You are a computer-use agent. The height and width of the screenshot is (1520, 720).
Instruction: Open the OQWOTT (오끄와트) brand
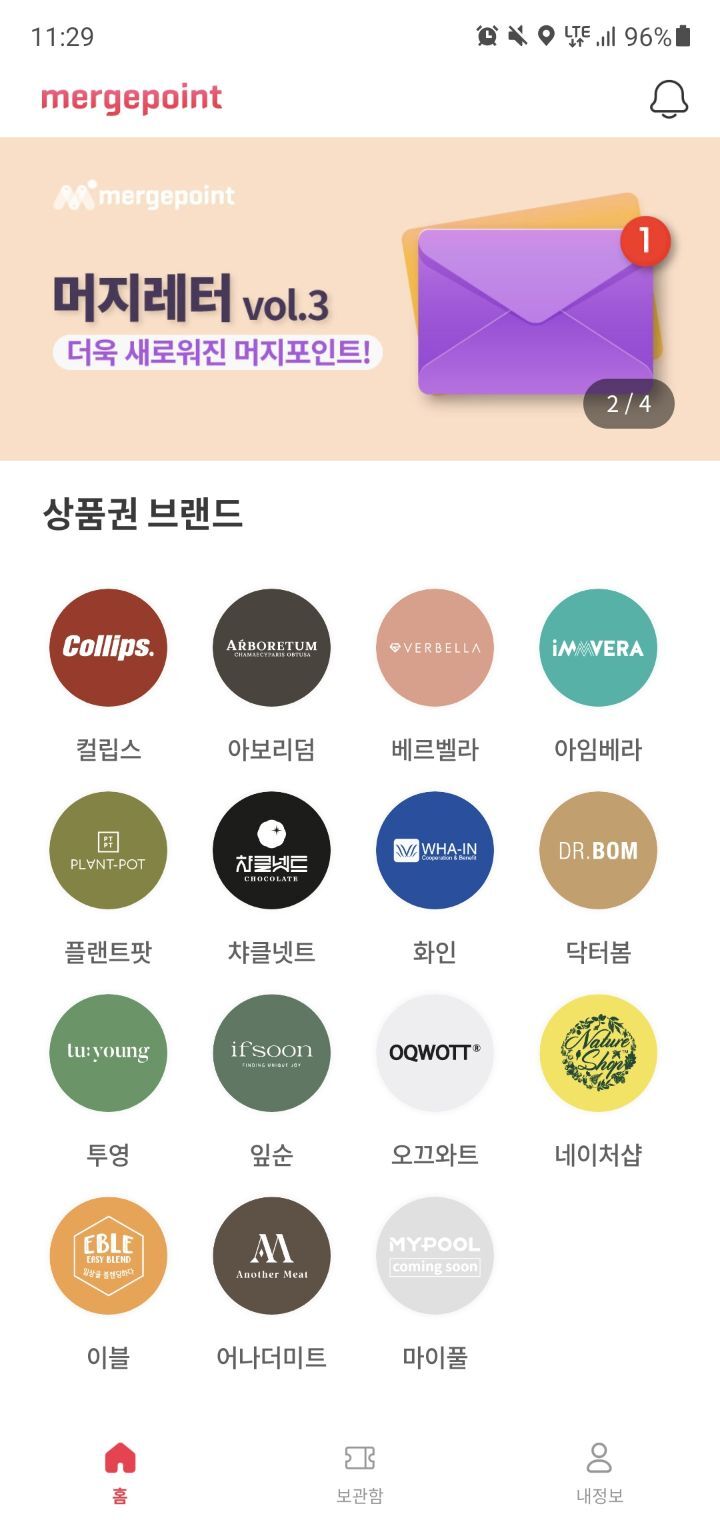tap(434, 1053)
